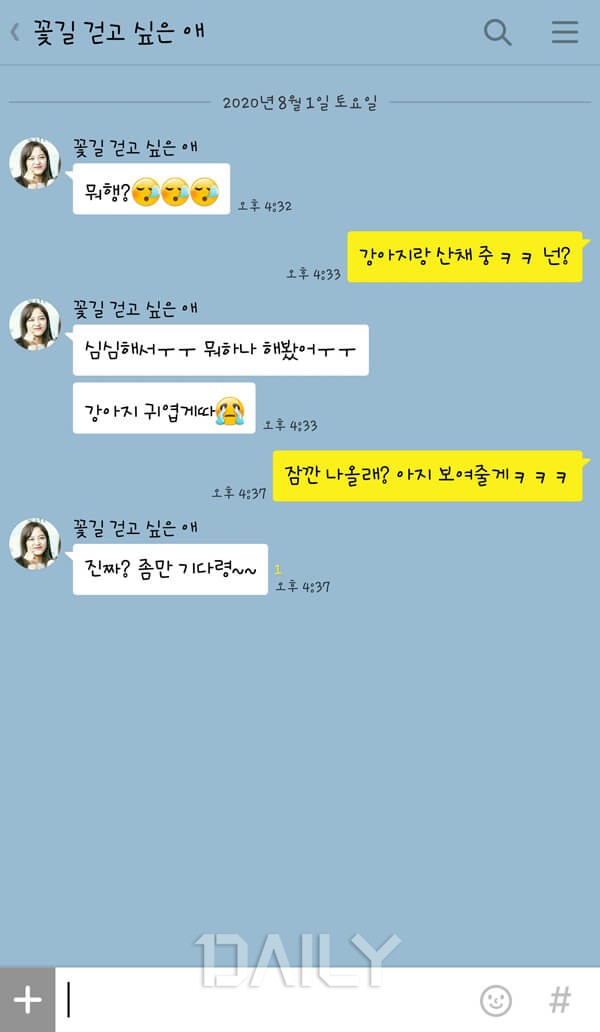Search within this conversation
The image size is (600, 1032).
[497, 32]
